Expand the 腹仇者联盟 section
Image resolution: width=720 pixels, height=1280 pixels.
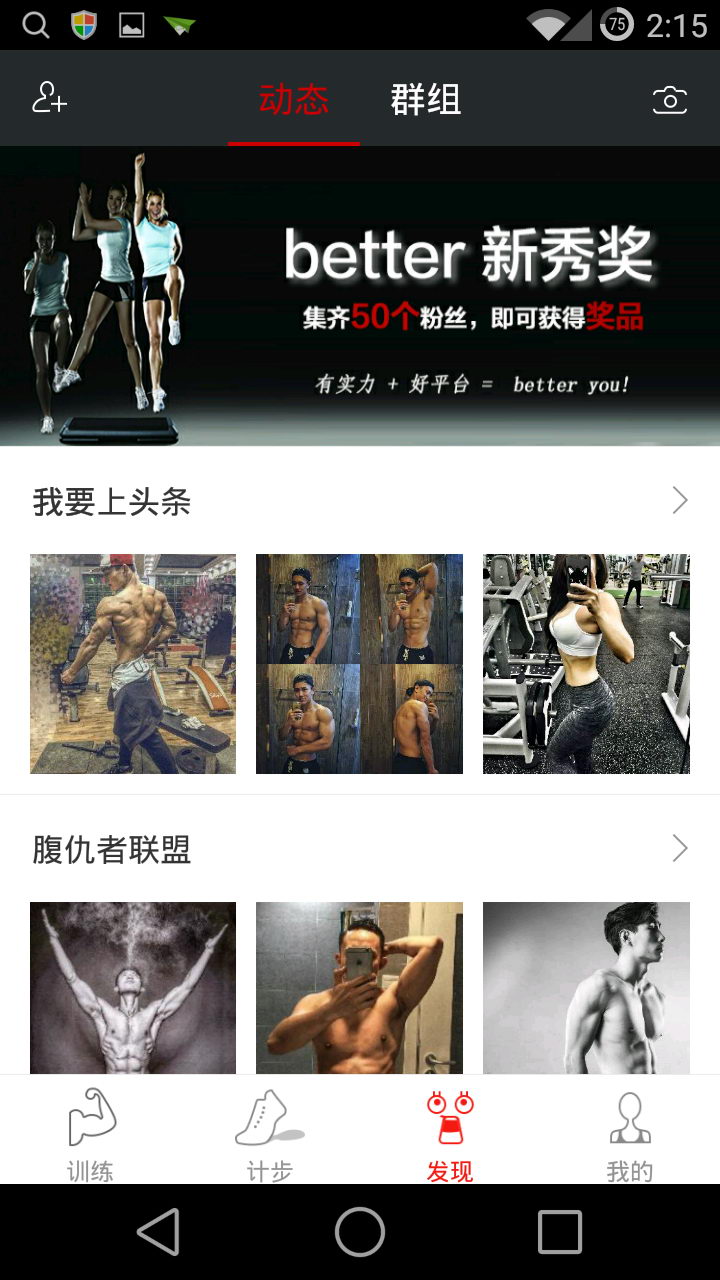(678, 848)
